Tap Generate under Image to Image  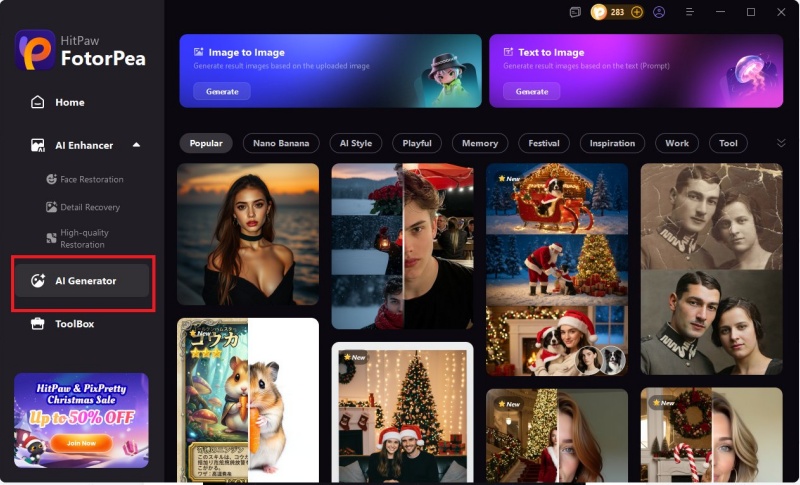click(x=222, y=91)
